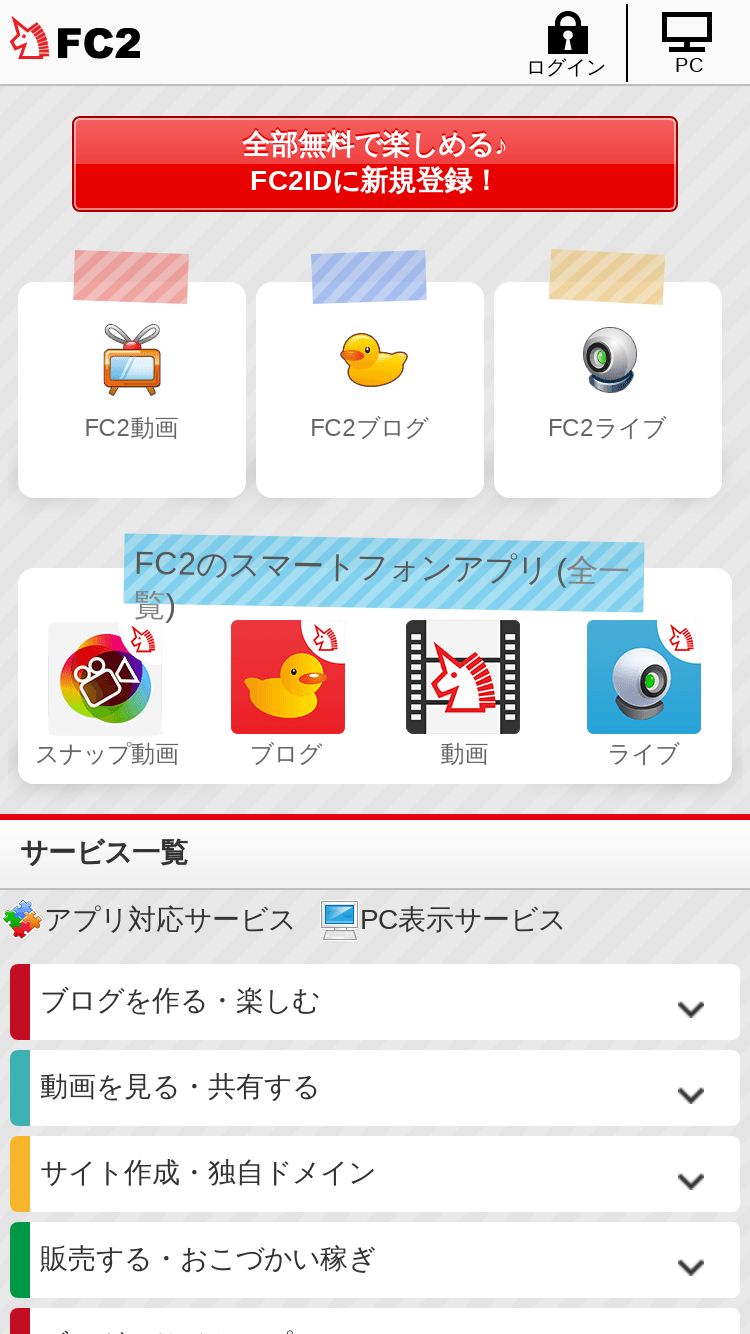750x1334 pixels.
Task: Open the FC2ライブ card
Action: tap(608, 390)
